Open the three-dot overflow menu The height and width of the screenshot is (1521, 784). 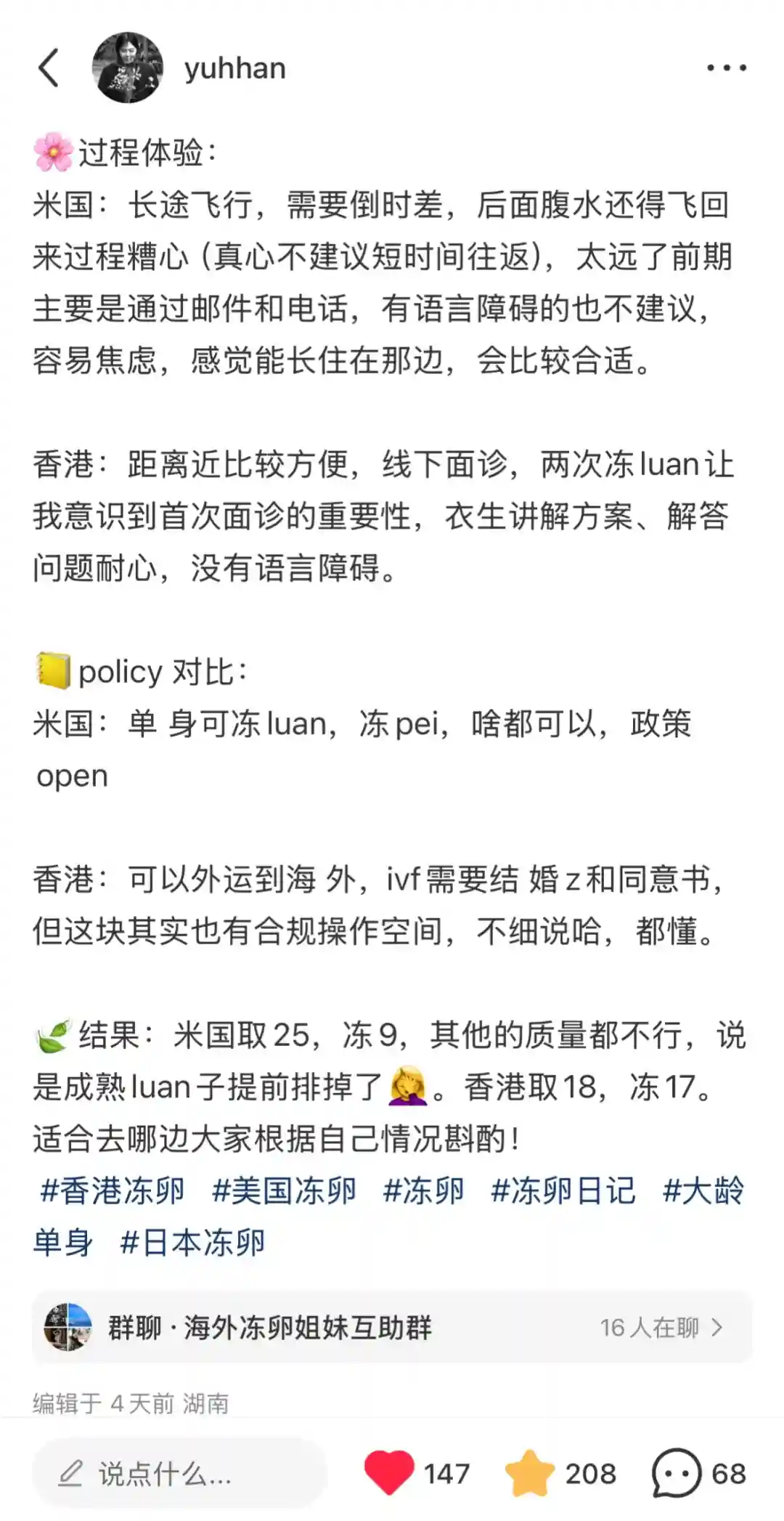point(727,68)
